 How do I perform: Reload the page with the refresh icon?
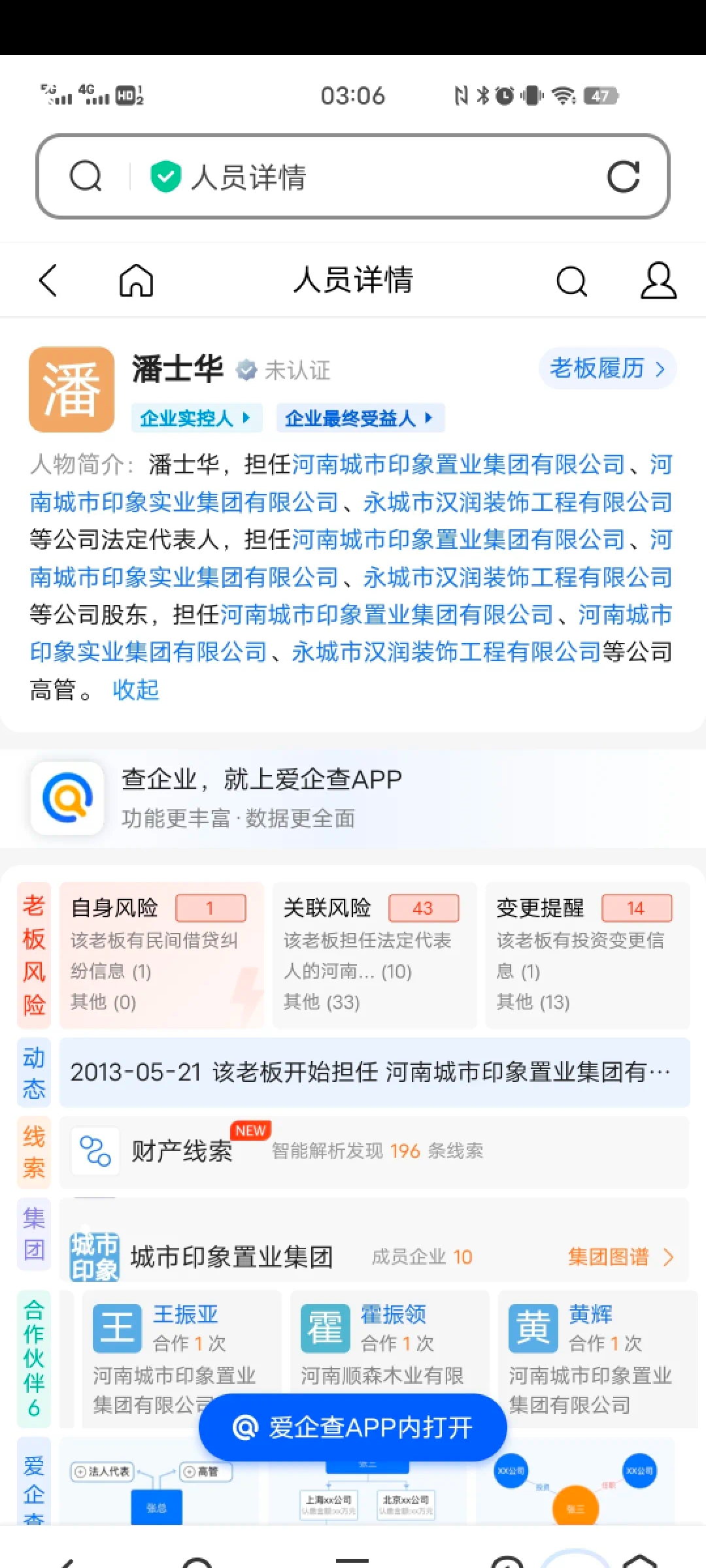(x=623, y=176)
